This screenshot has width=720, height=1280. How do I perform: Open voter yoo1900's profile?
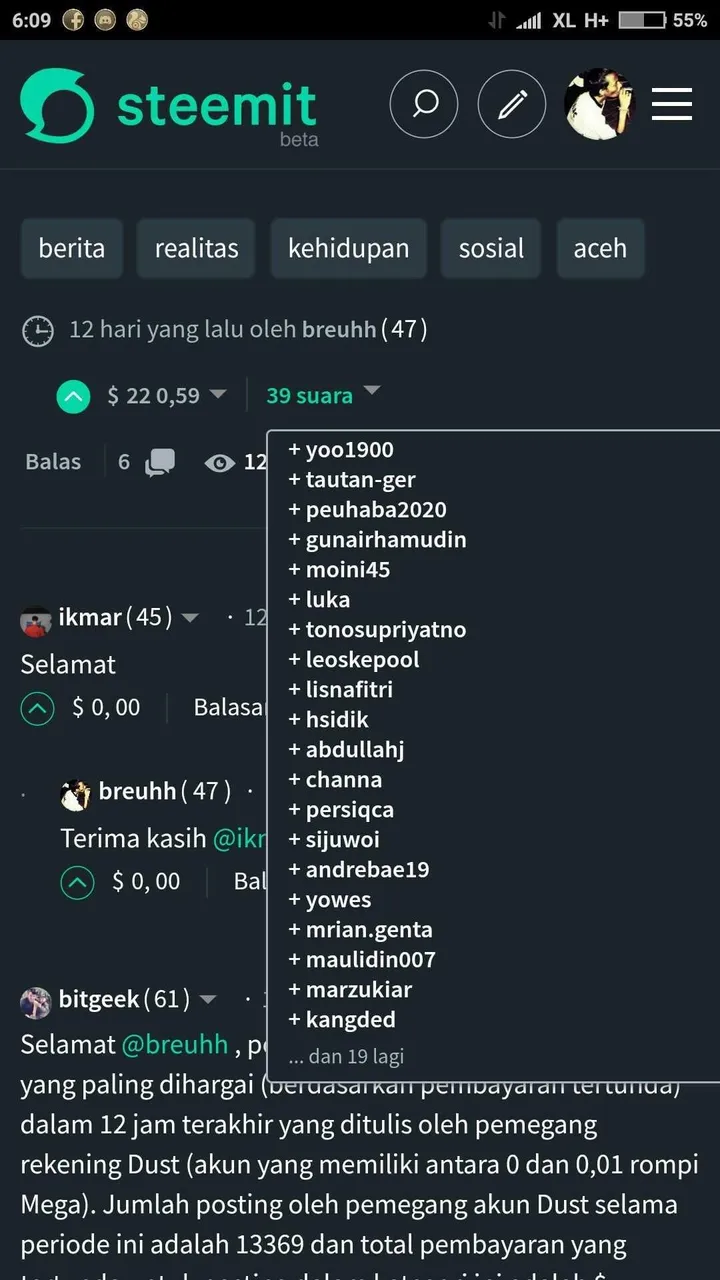pyautogui.click(x=341, y=450)
